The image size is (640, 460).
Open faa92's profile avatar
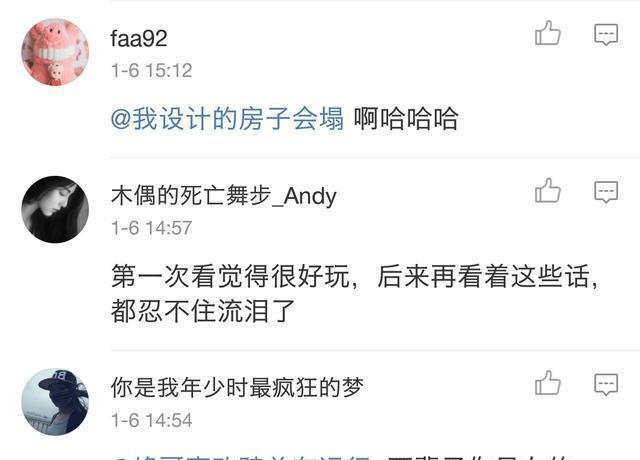tap(55, 51)
